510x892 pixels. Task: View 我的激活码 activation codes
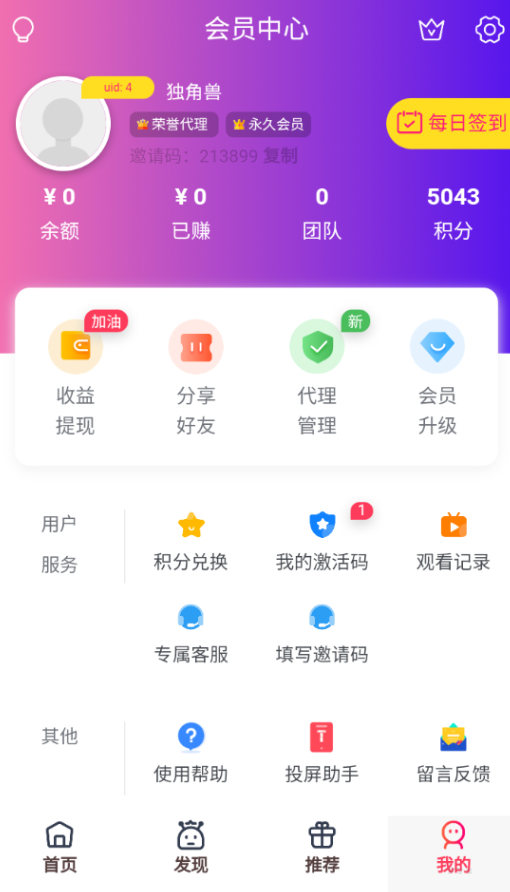click(322, 542)
